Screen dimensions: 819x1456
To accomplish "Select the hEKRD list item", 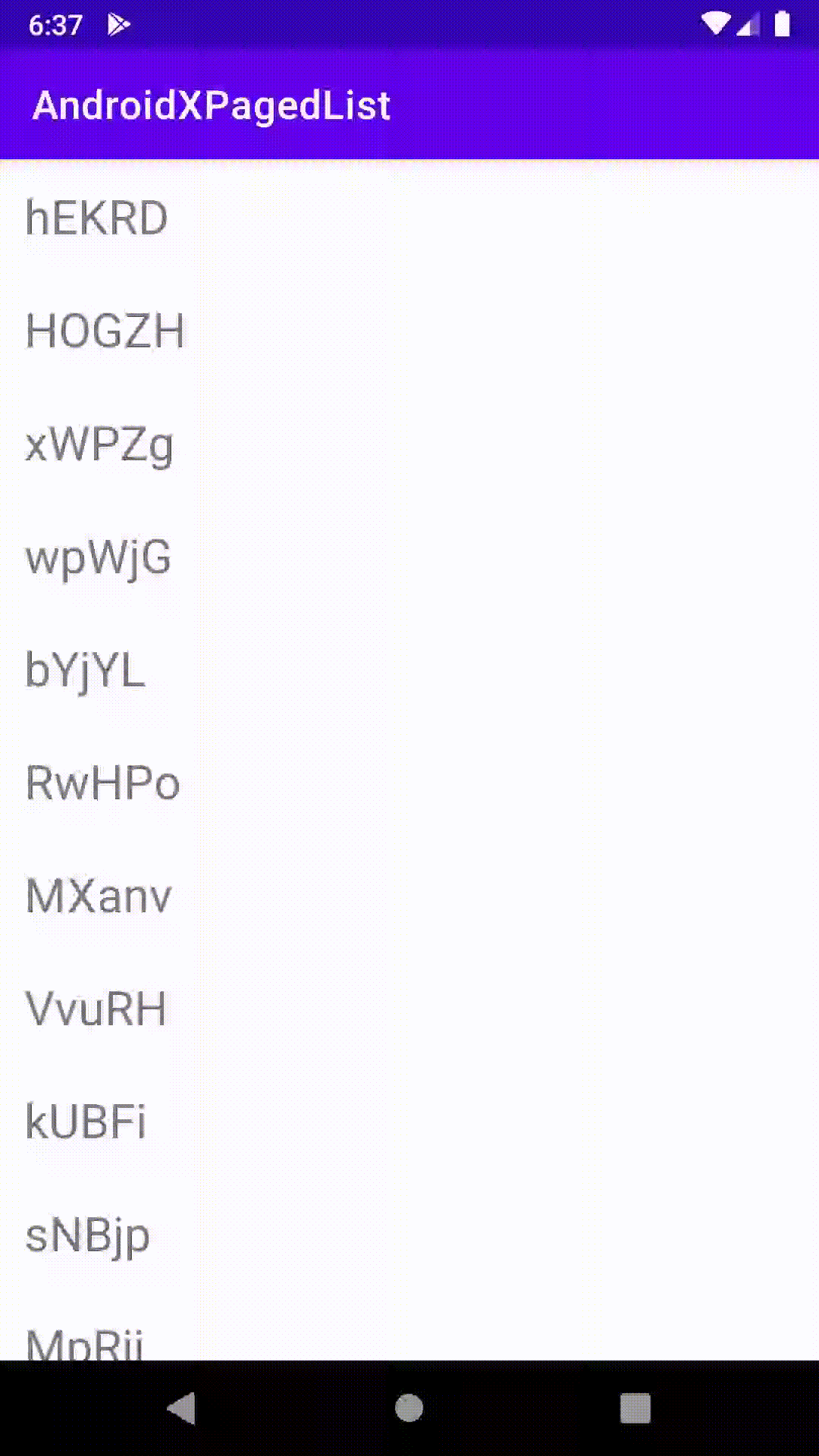I will (97, 218).
